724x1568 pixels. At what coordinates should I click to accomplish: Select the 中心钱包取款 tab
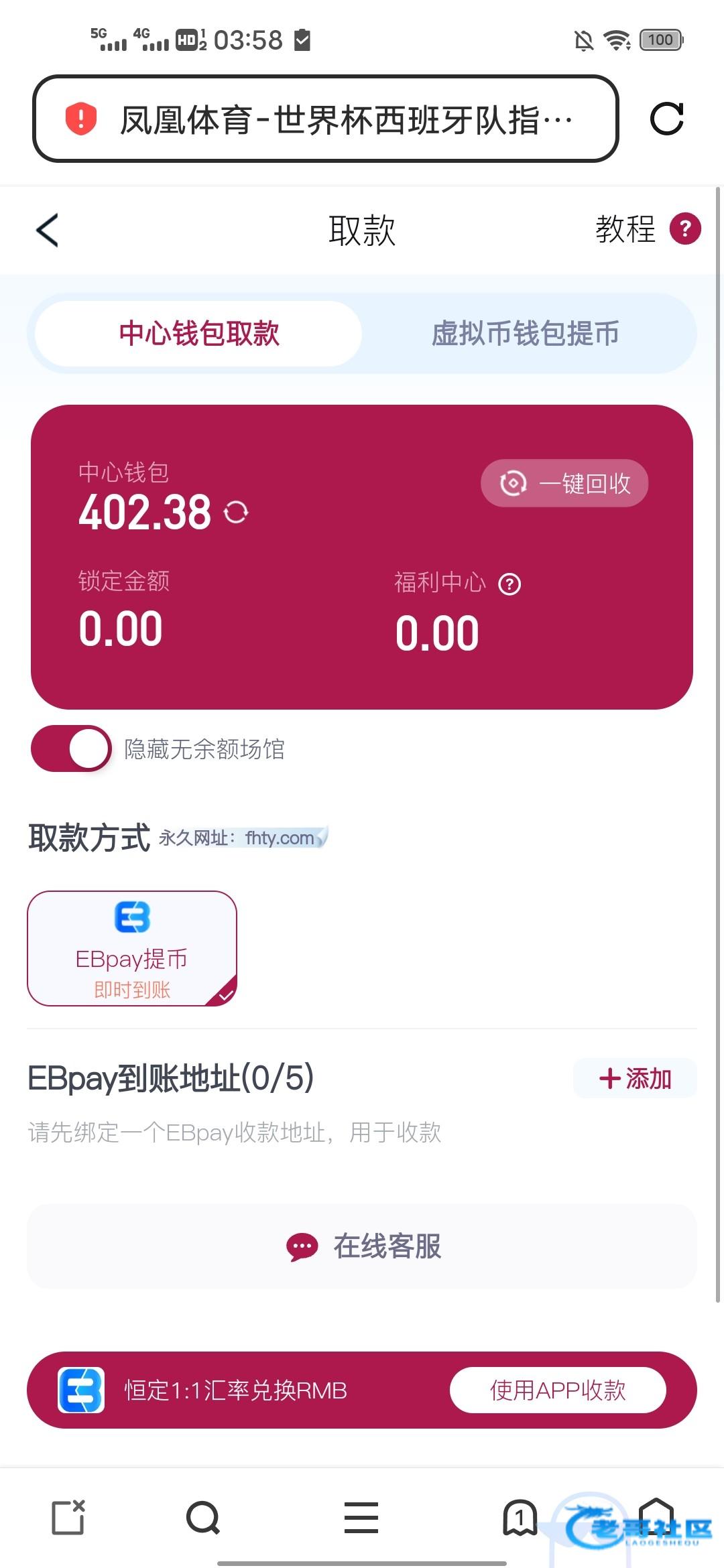coord(198,334)
